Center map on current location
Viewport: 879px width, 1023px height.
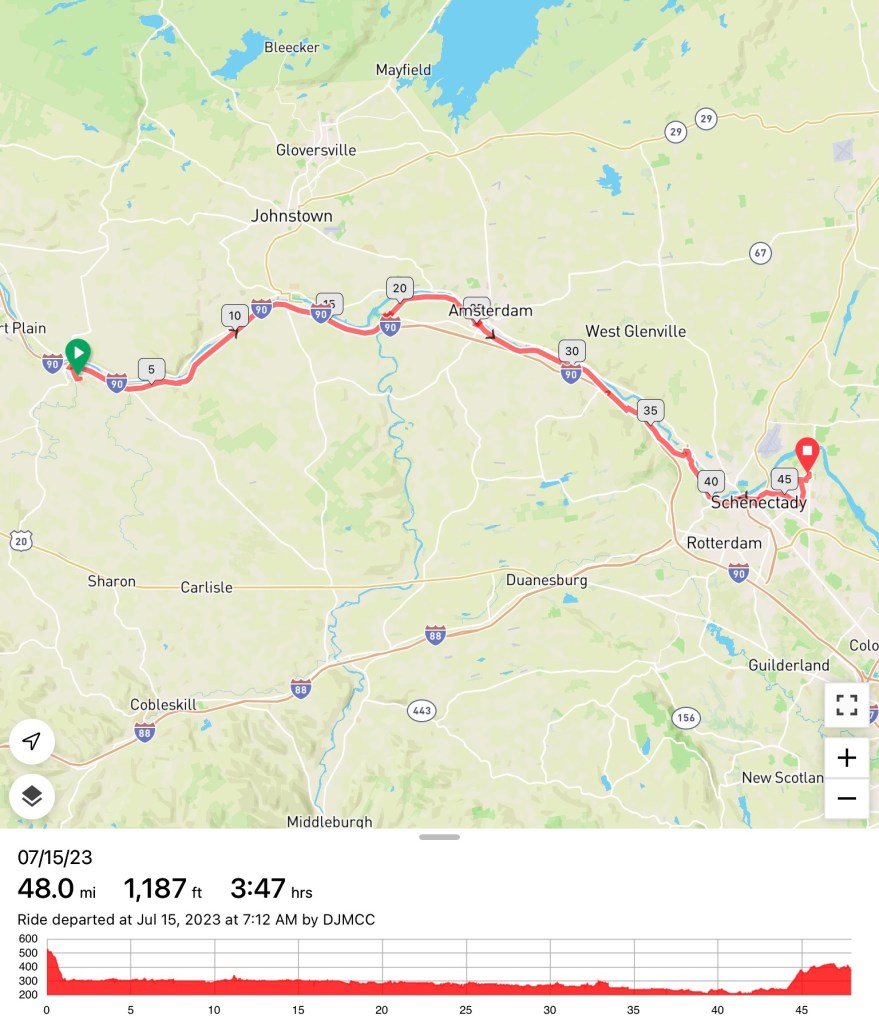[x=32, y=741]
